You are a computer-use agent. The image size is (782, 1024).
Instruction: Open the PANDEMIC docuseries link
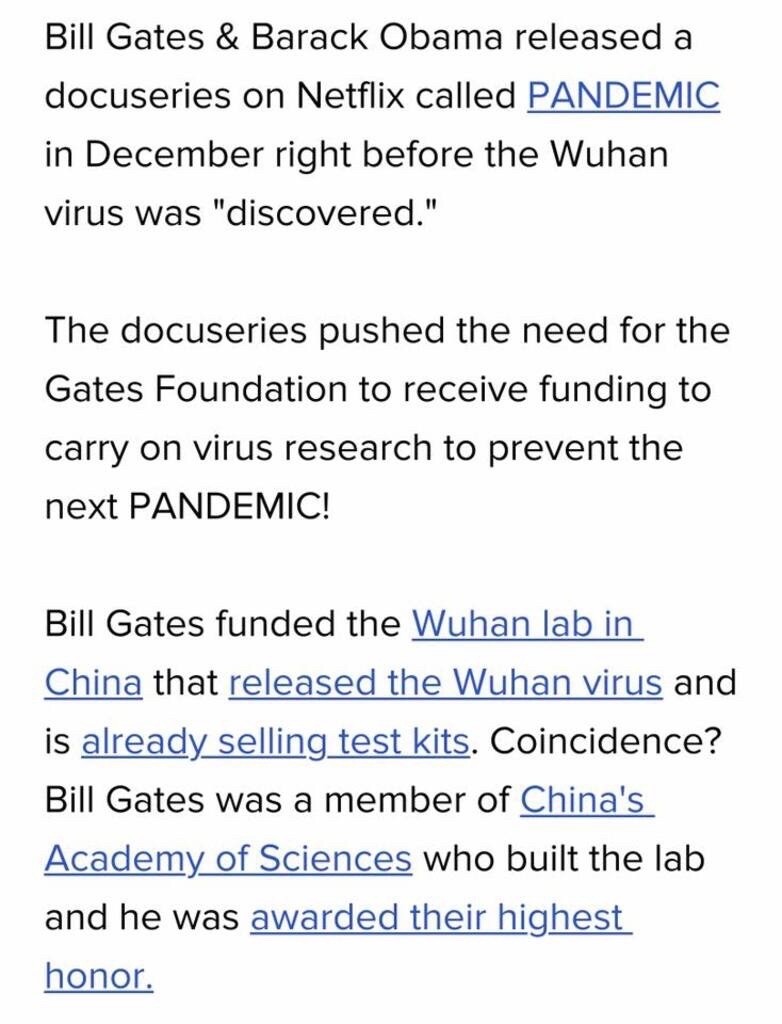623,97
